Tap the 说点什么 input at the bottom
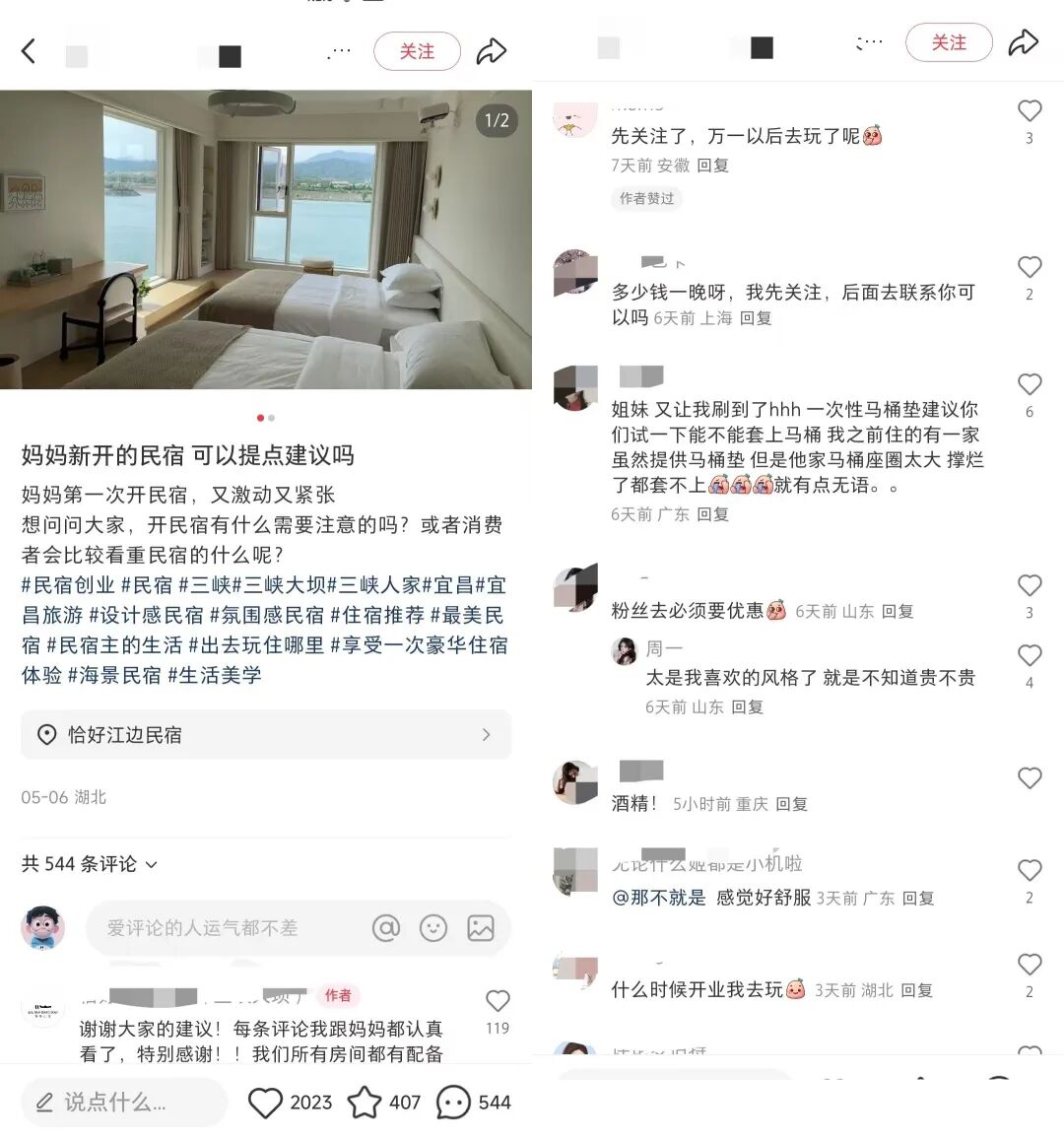This screenshot has height=1141, width=1064. click(x=123, y=1103)
